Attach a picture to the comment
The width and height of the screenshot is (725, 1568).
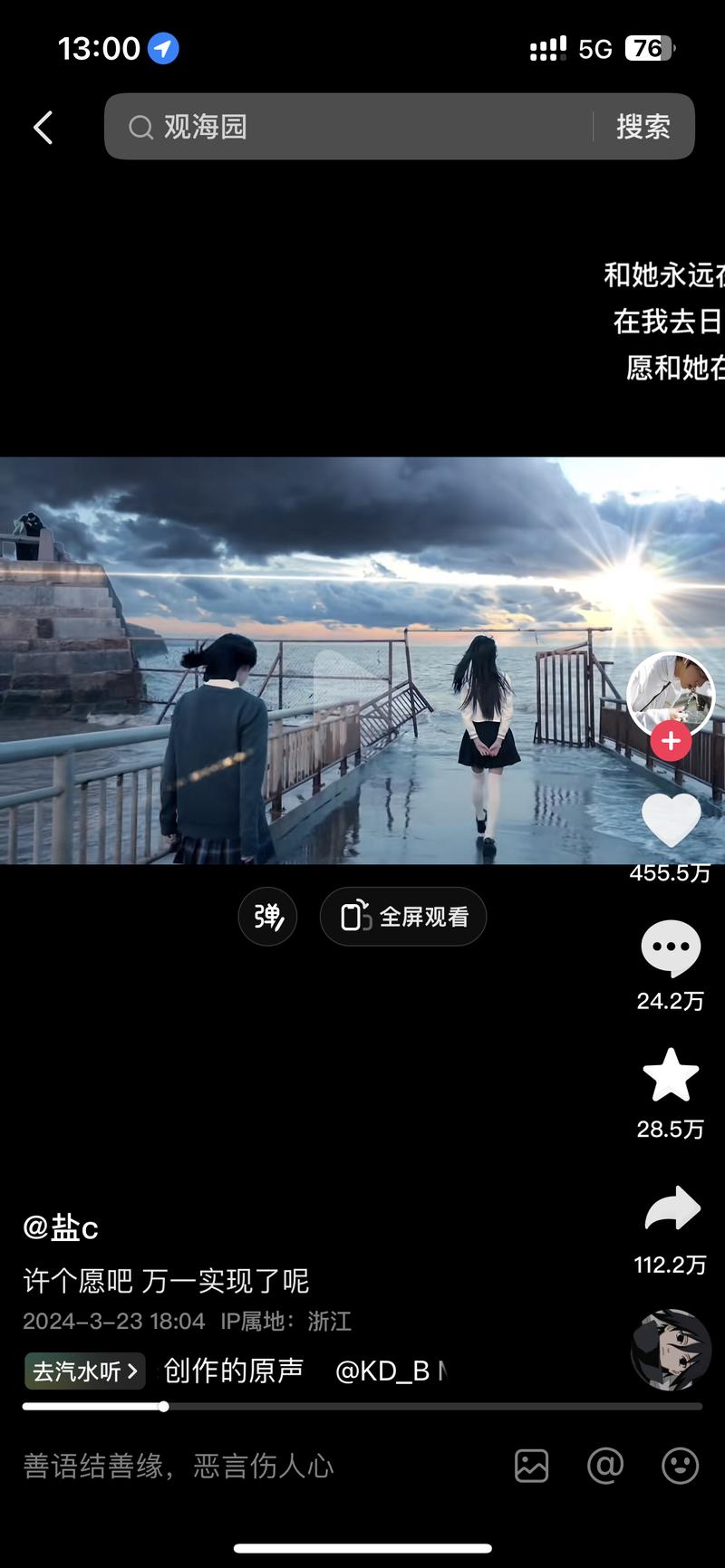click(x=532, y=1466)
